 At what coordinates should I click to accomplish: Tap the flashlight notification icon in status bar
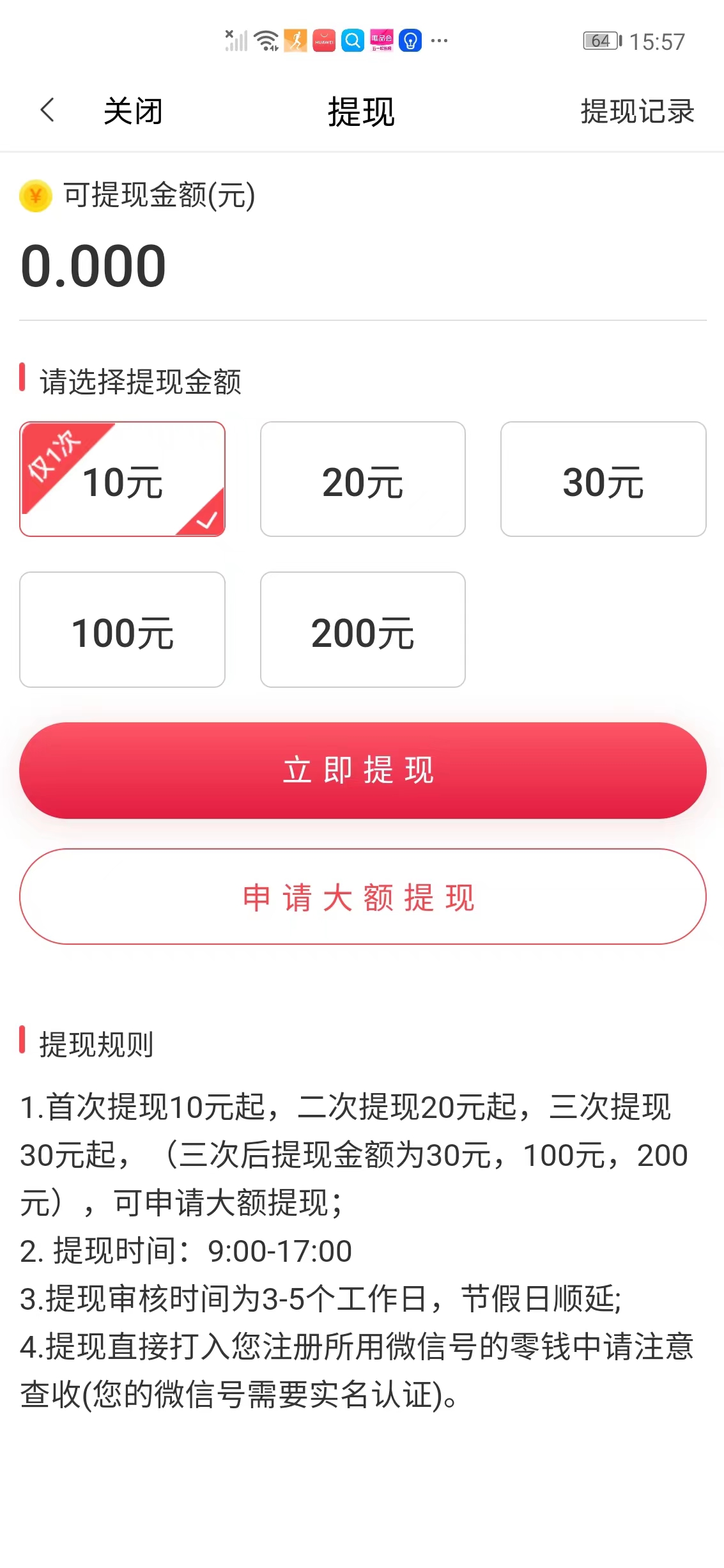410,40
